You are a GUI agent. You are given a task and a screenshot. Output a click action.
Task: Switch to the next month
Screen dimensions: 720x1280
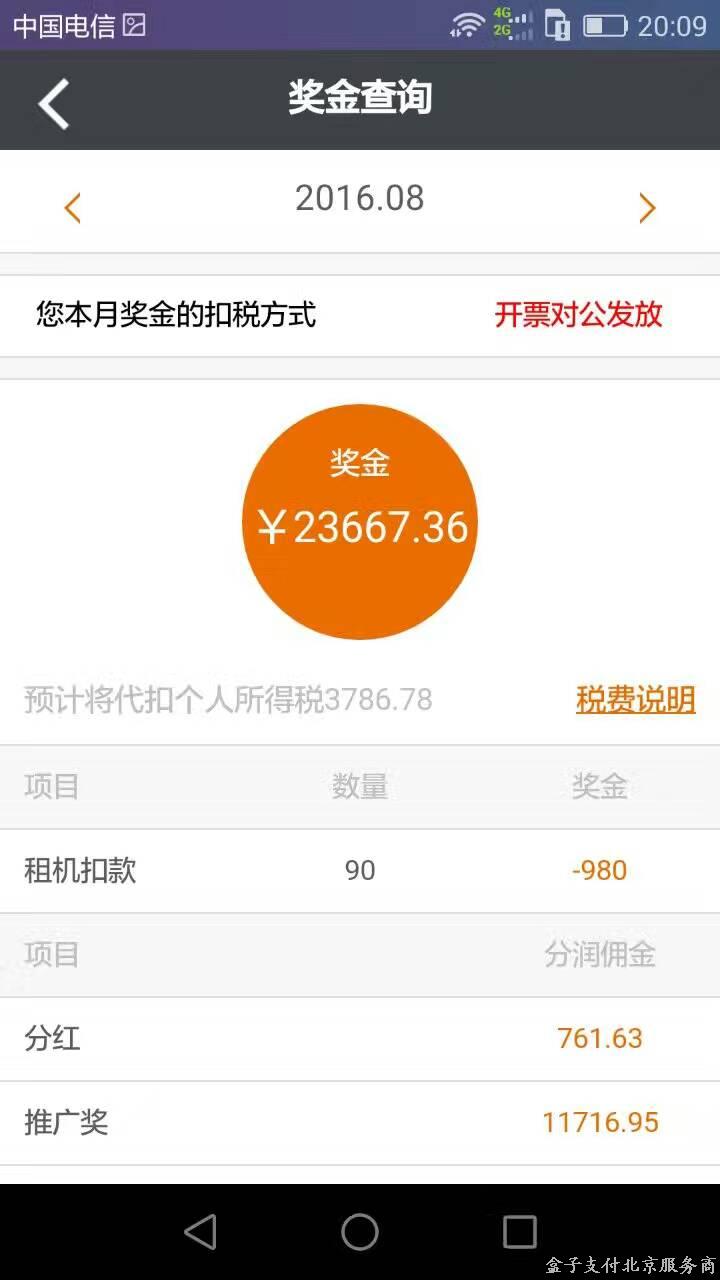pos(647,208)
